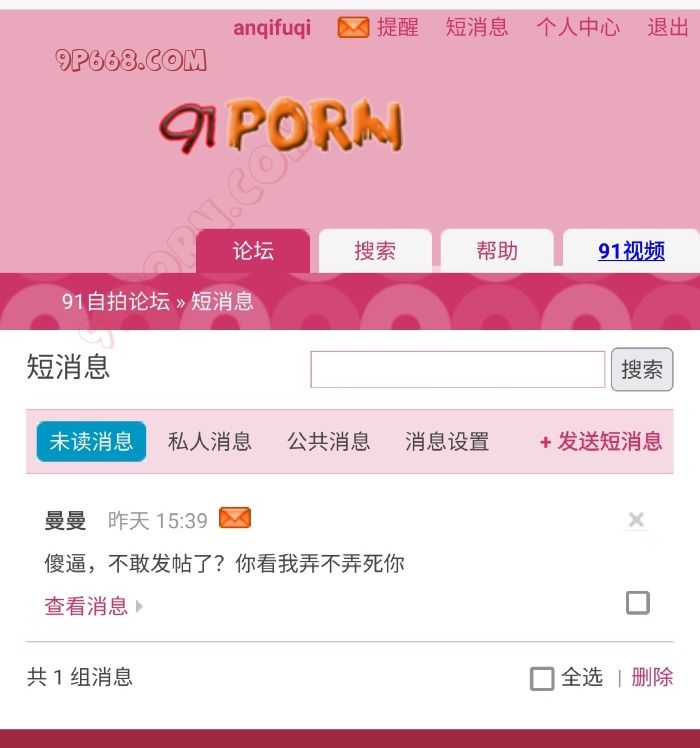Switch to 私人消息 messages
Screen dimensions: 700x748
click(210, 441)
